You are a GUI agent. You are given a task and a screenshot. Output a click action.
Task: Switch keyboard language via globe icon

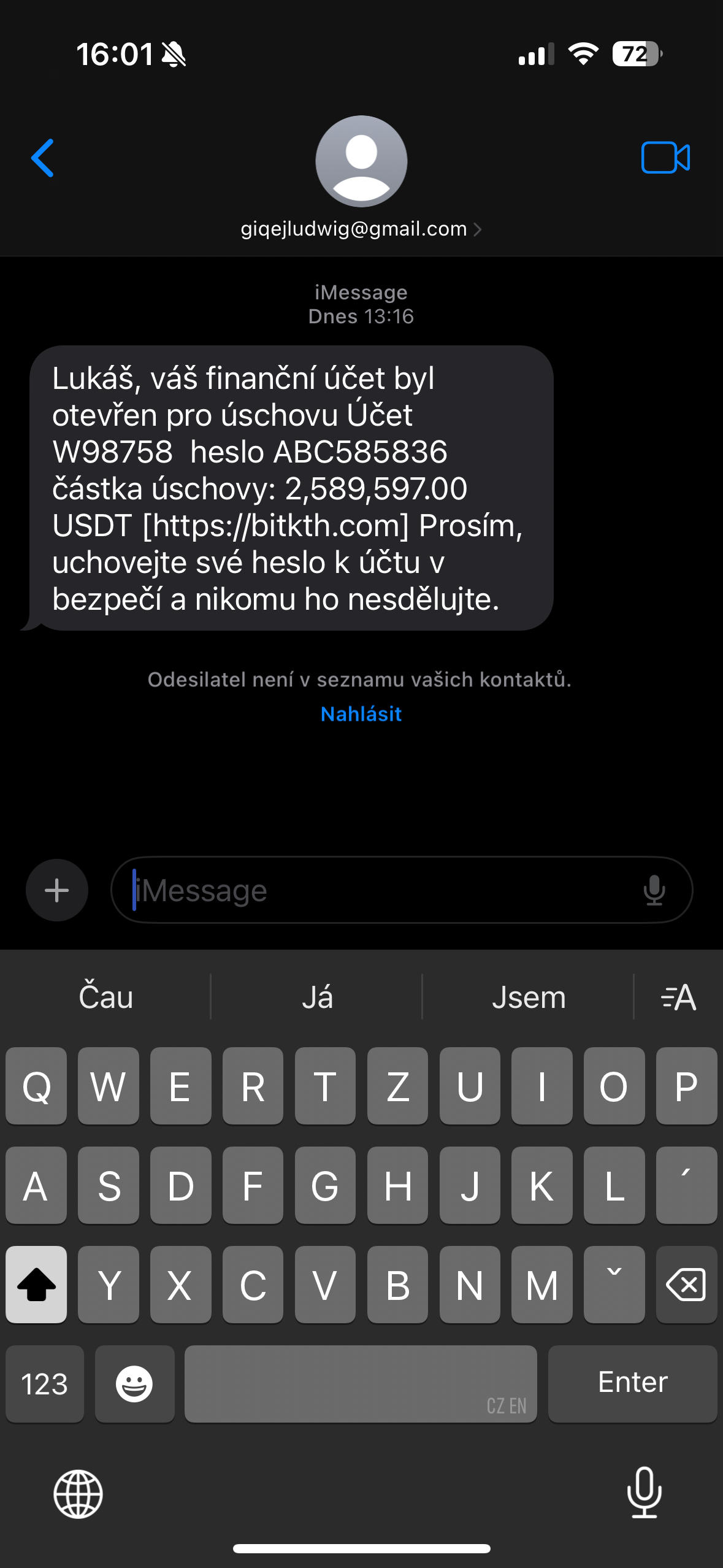[78, 1494]
